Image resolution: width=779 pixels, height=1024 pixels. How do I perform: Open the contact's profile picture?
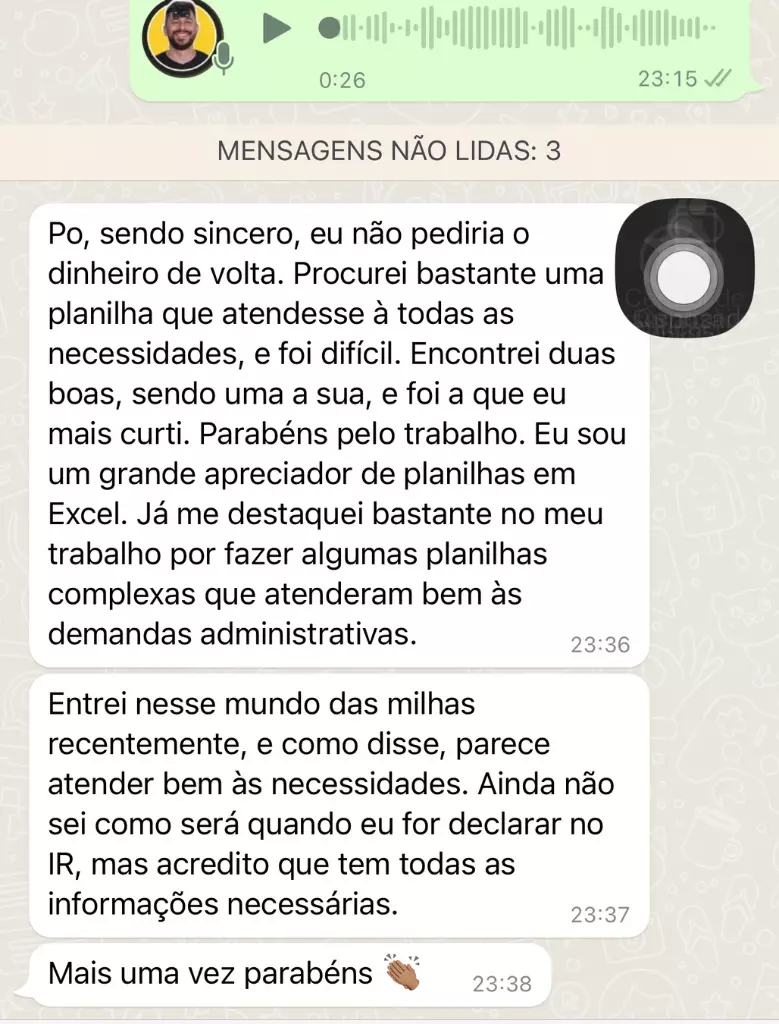coord(182,35)
